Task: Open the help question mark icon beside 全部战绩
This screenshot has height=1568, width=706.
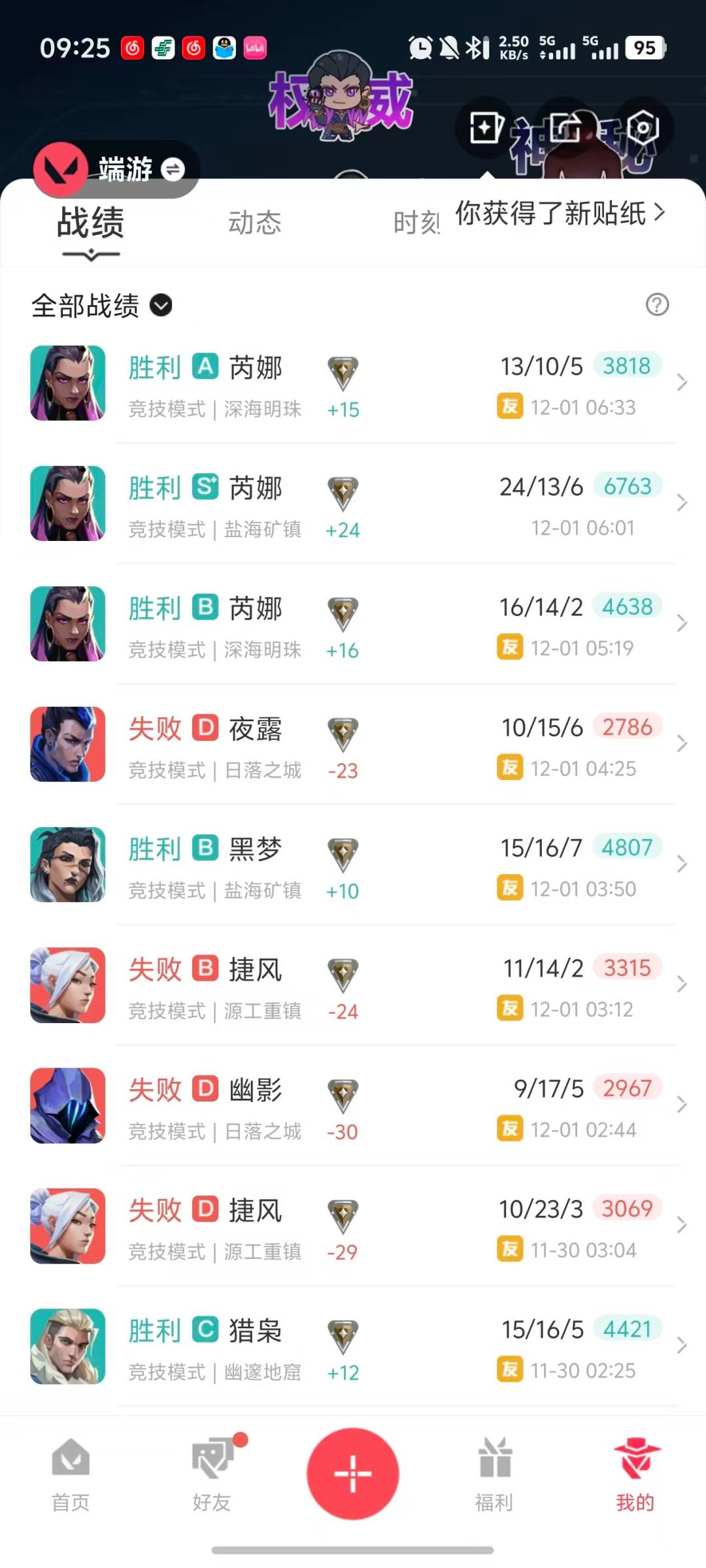Action: pyautogui.click(x=656, y=304)
